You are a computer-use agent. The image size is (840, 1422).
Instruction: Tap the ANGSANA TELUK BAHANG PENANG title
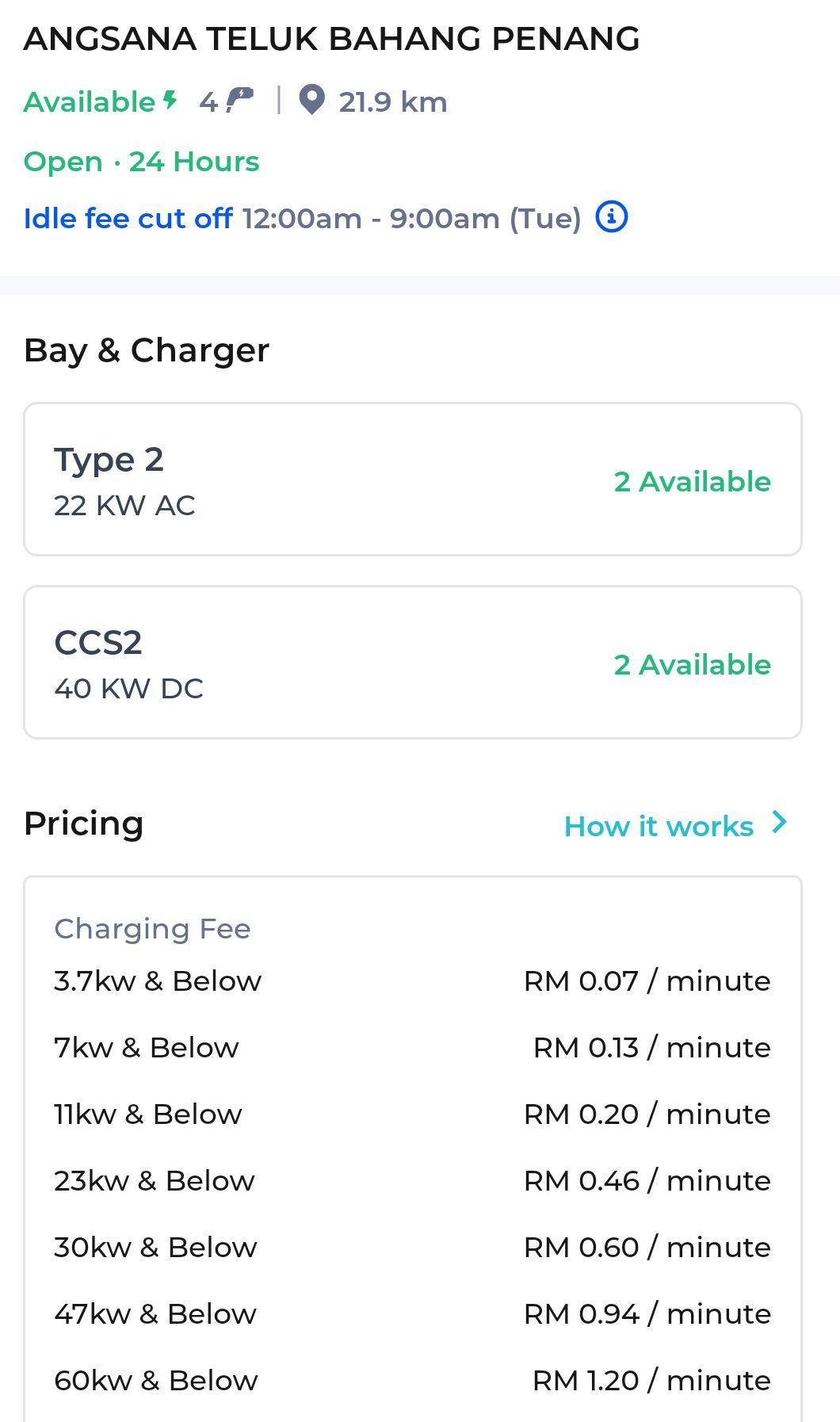(x=332, y=36)
